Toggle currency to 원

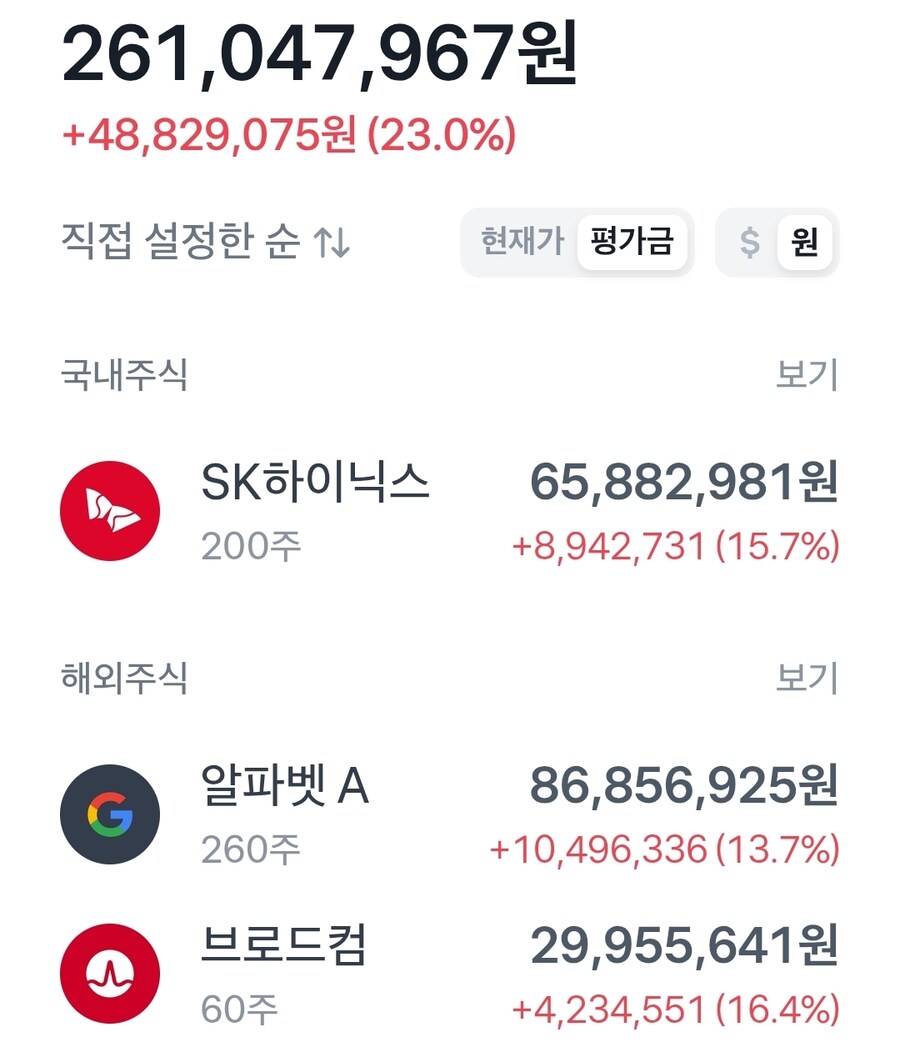(805, 241)
